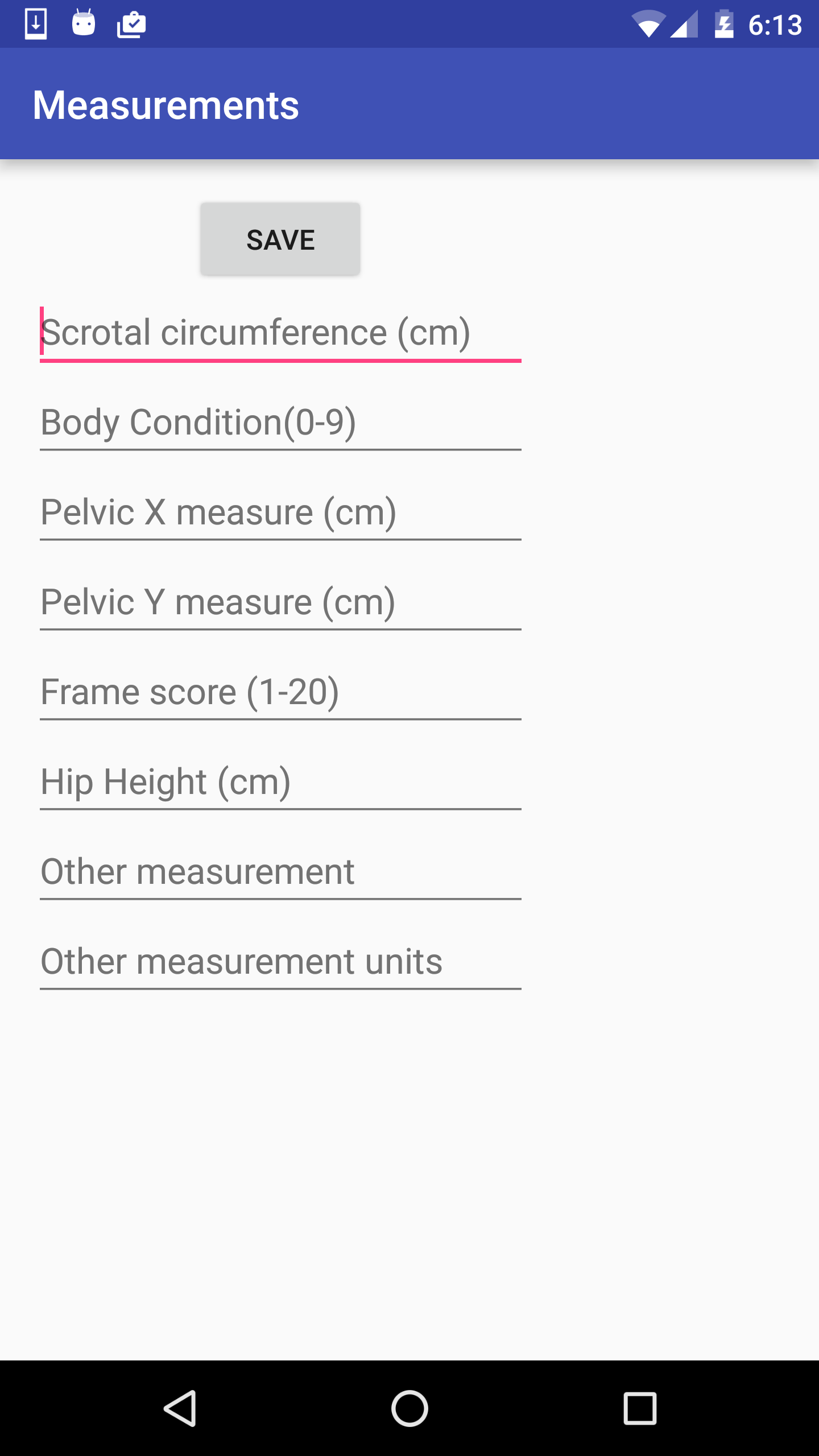Tap the SAVE button
The width and height of the screenshot is (819, 1456).
[x=280, y=239]
